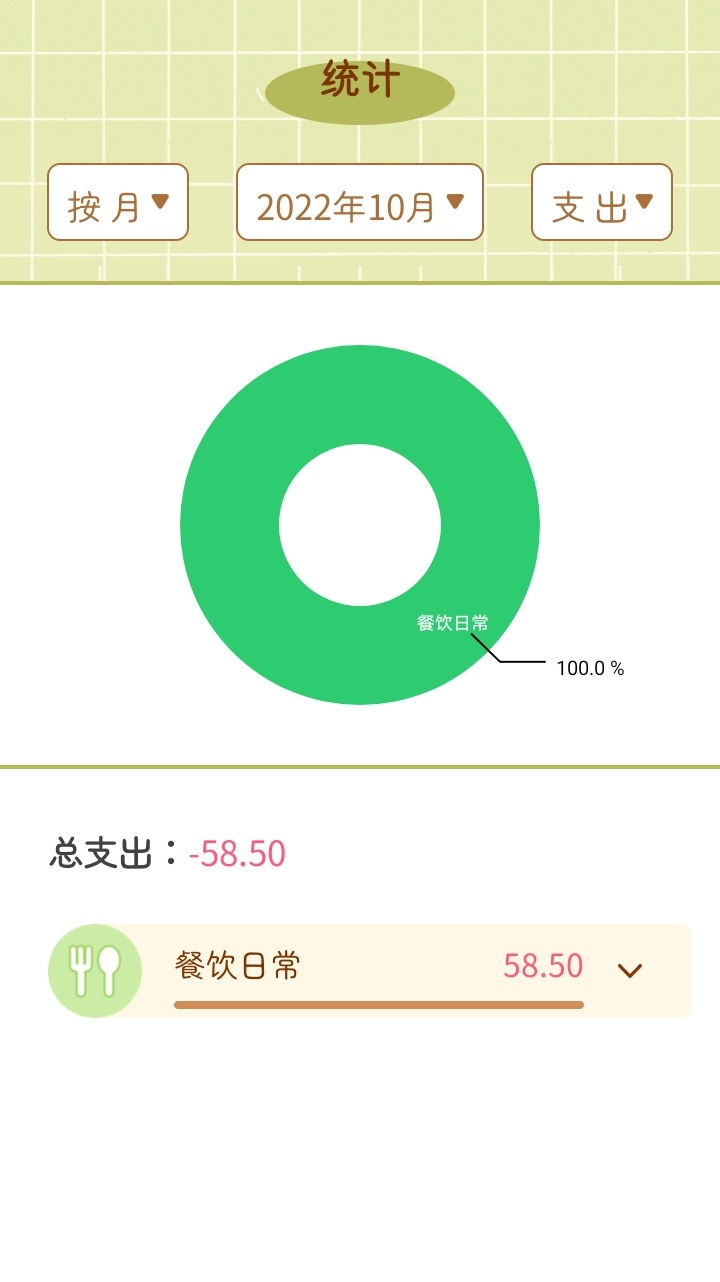Expand the 餐饮日常 category row
Screen dimensions: 720x1282
click(629, 970)
